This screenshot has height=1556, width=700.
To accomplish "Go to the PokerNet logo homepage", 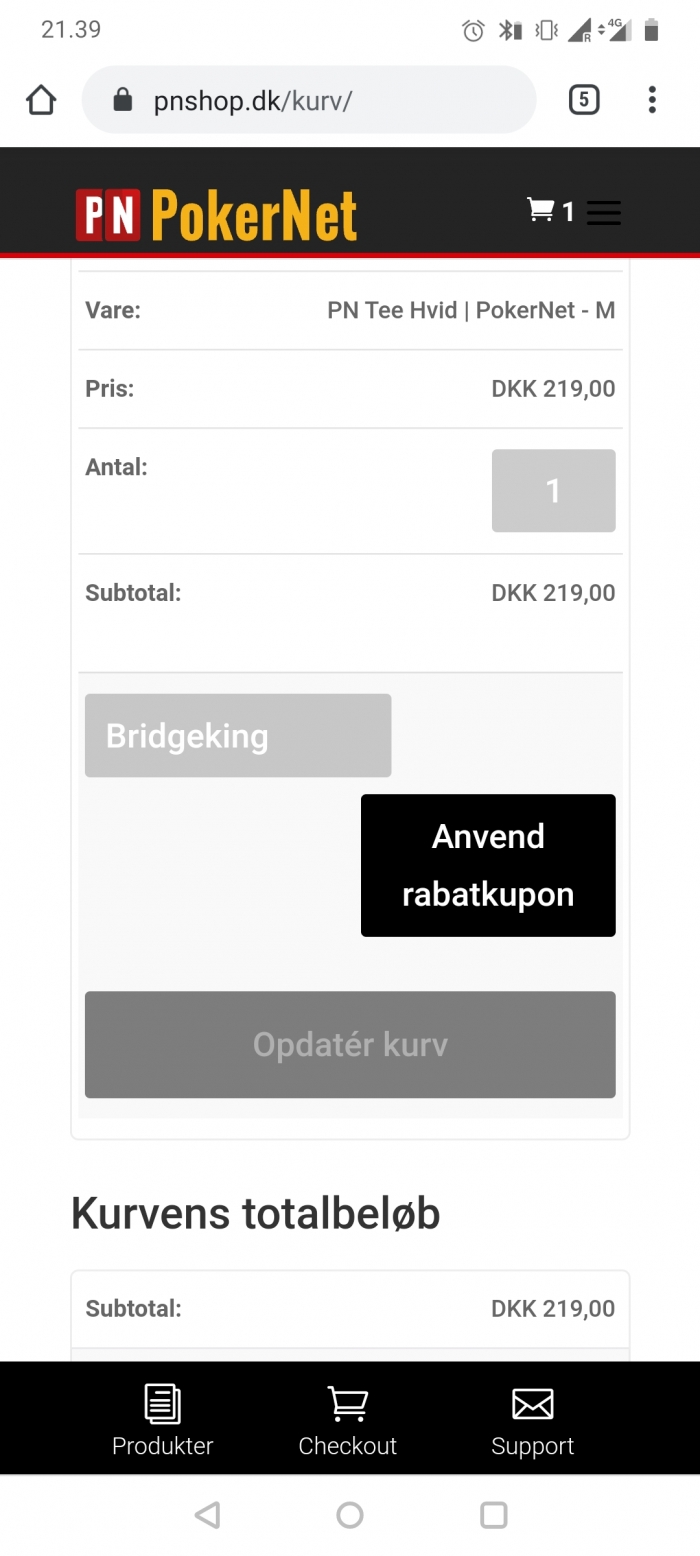I will point(216,215).
